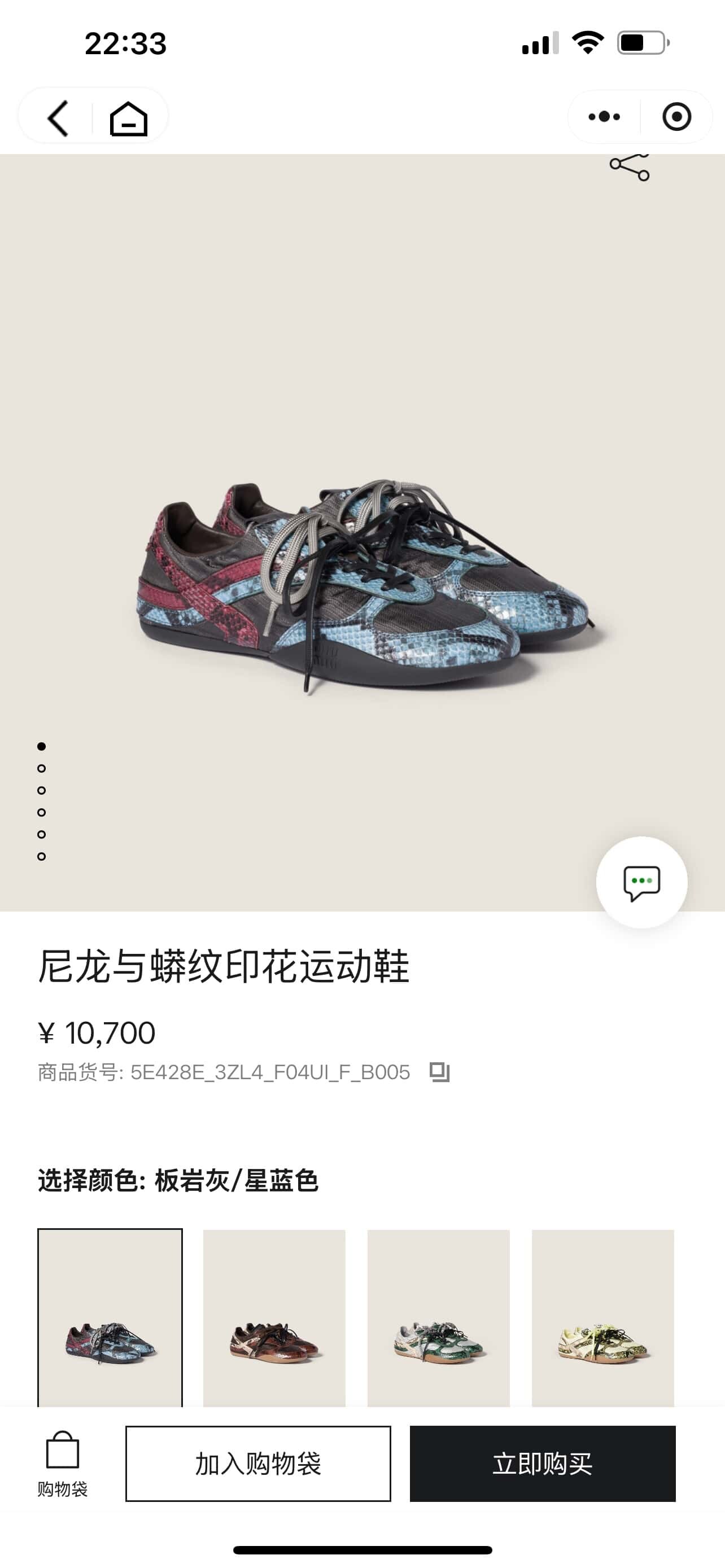This screenshot has width=725, height=1568.
Task: Open the mini-program home icon
Action: (128, 117)
